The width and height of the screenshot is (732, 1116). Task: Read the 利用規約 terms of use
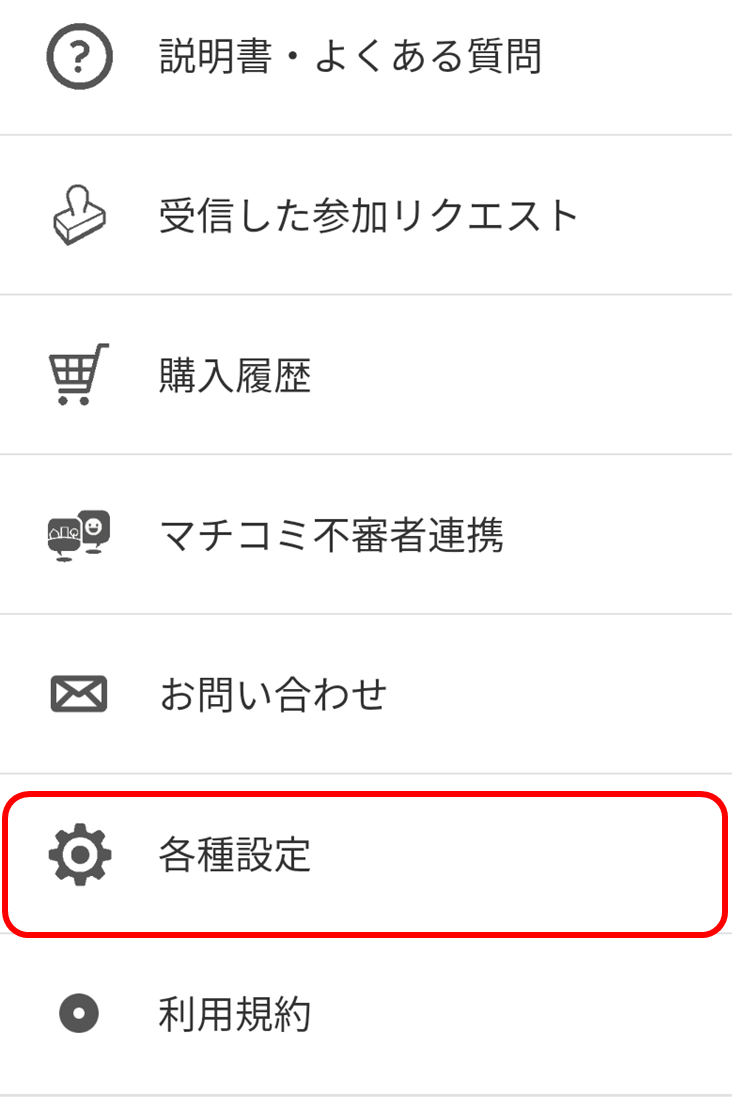[235, 1015]
